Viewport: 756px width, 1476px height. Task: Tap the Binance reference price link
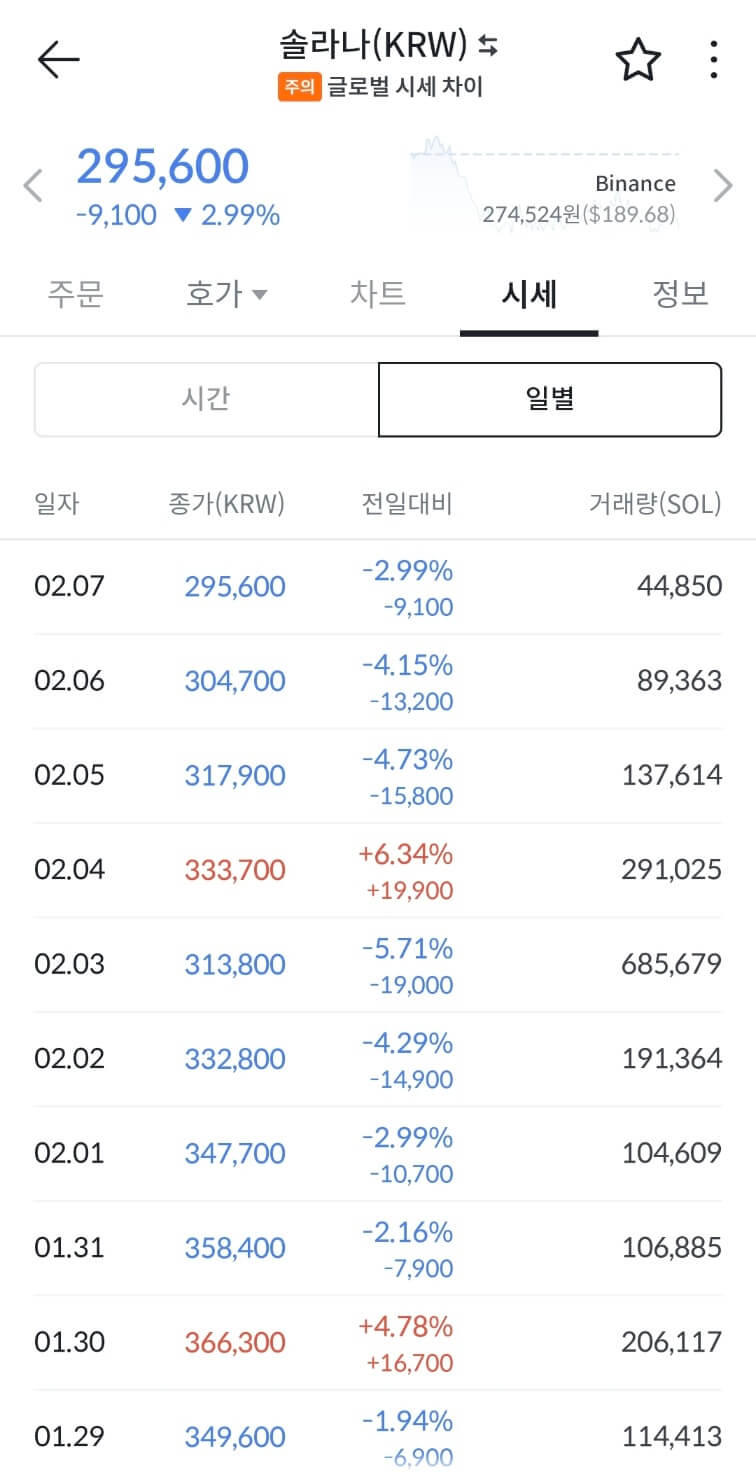point(635,184)
